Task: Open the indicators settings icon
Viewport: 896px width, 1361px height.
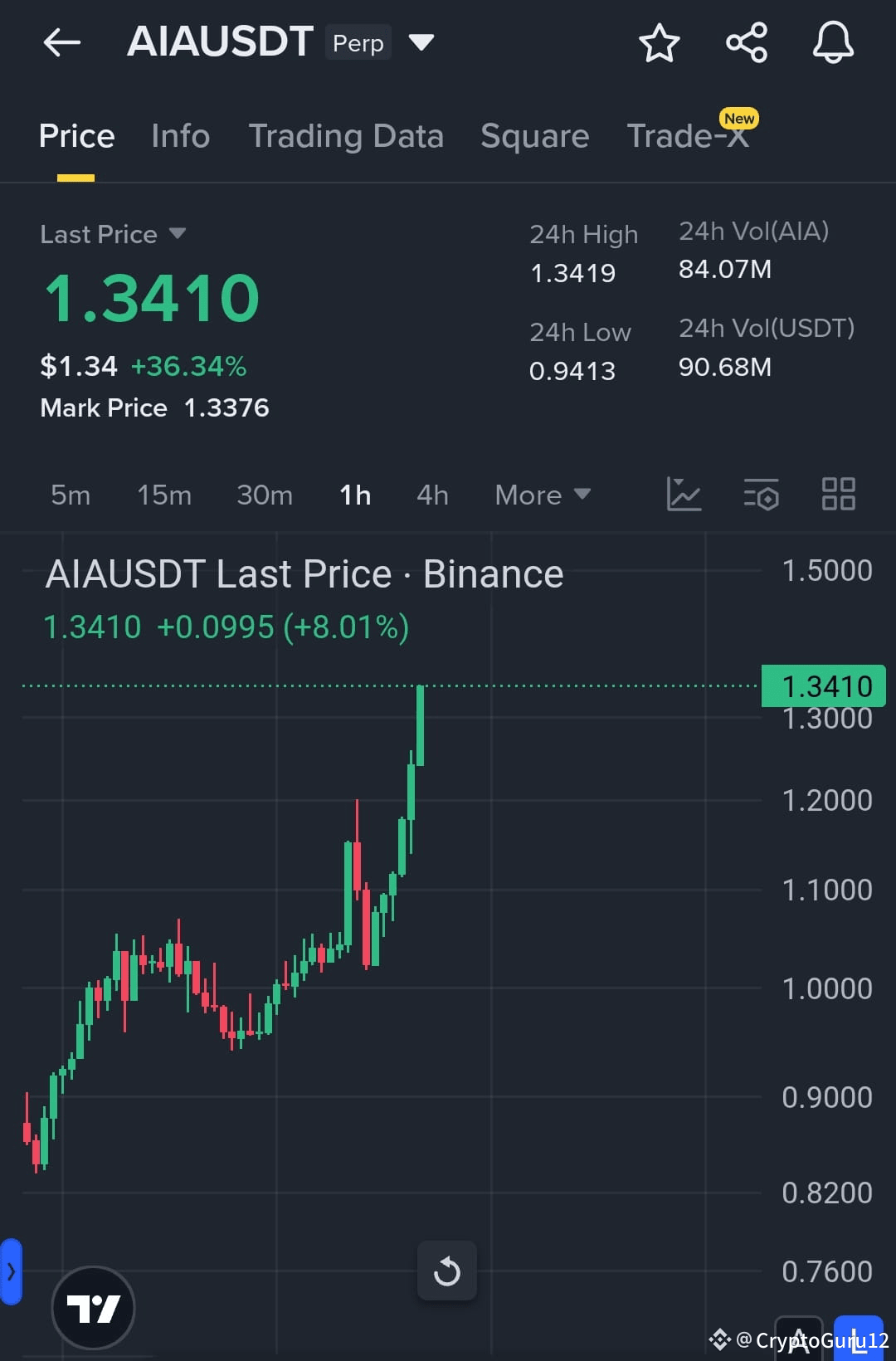Action: tap(761, 494)
